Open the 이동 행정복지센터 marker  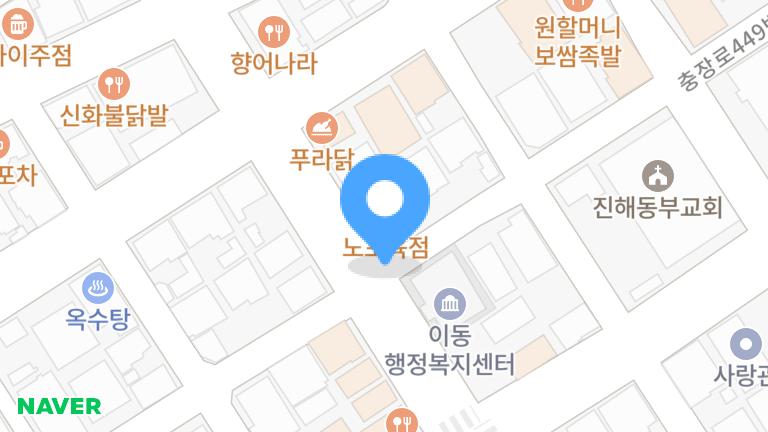(x=447, y=301)
